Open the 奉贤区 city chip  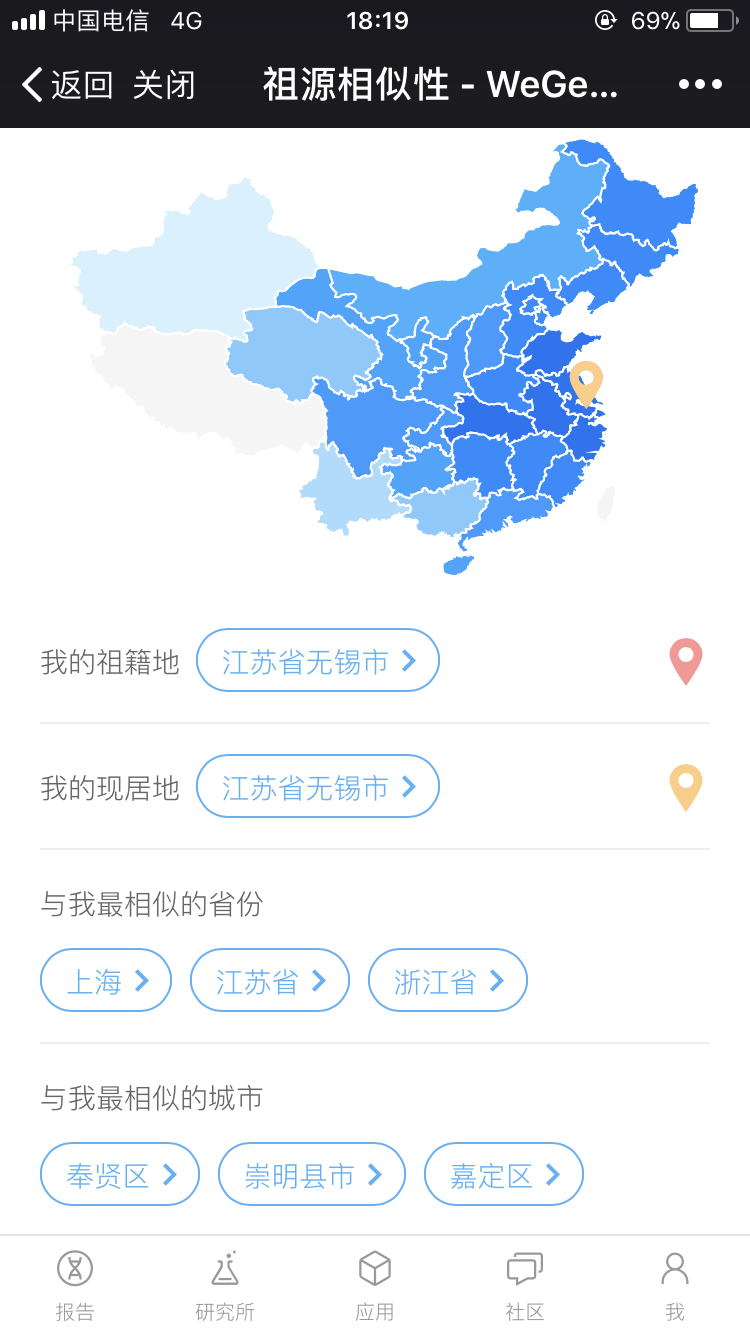click(120, 1174)
